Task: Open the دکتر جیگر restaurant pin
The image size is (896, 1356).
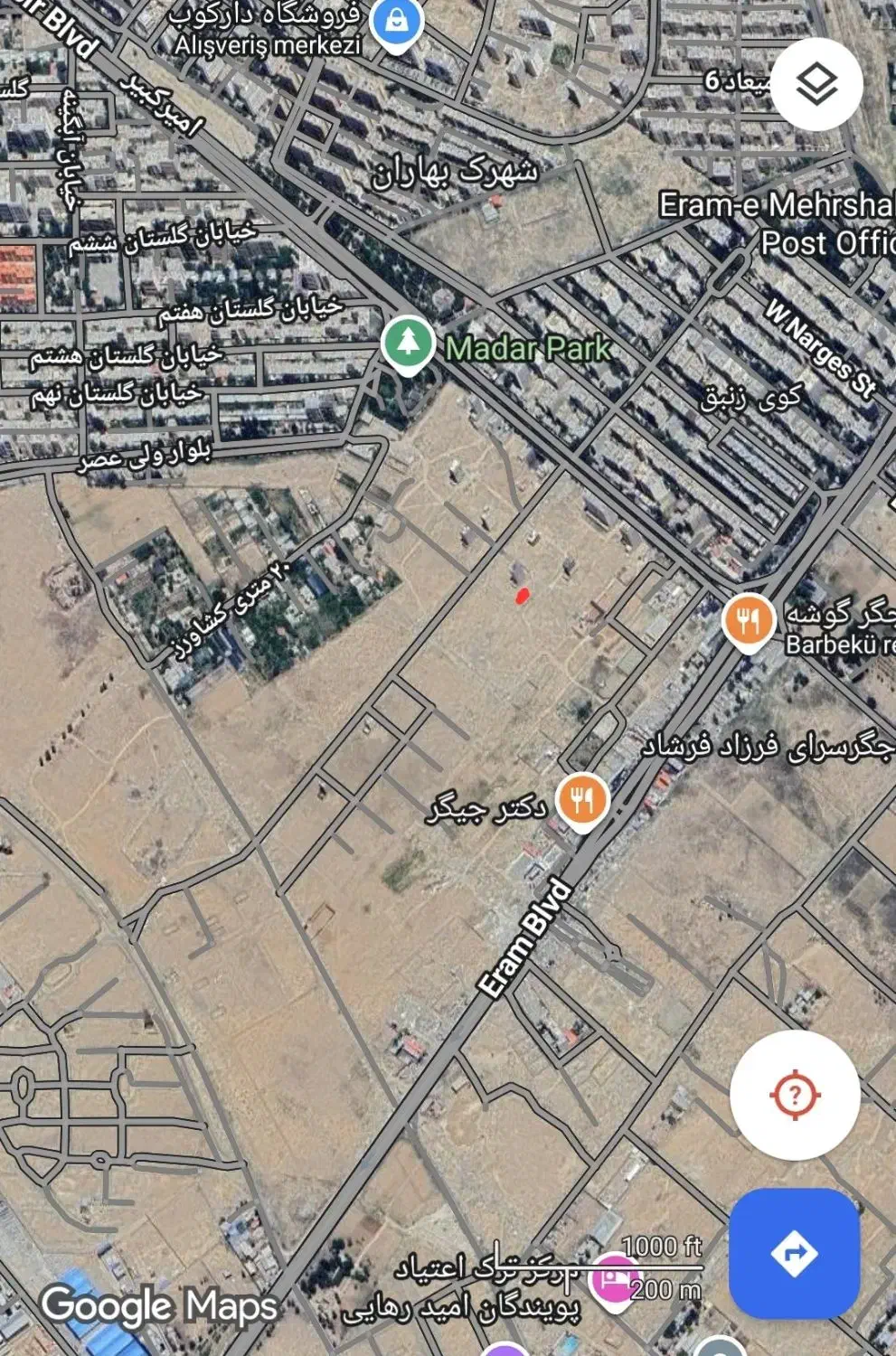Action: 582,799
